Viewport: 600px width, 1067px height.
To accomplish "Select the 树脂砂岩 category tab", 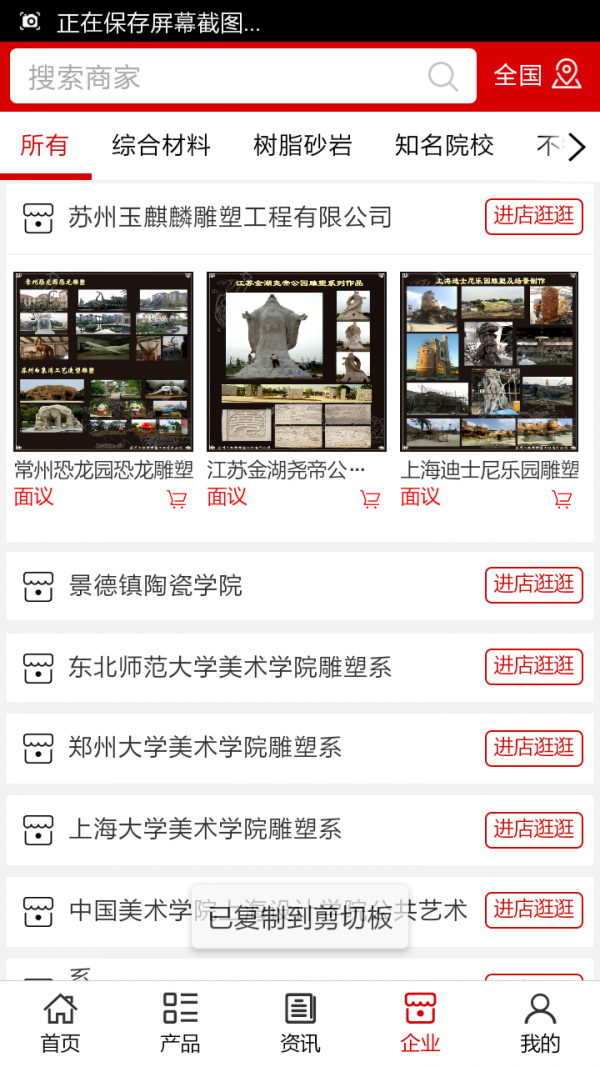I will click(302, 146).
